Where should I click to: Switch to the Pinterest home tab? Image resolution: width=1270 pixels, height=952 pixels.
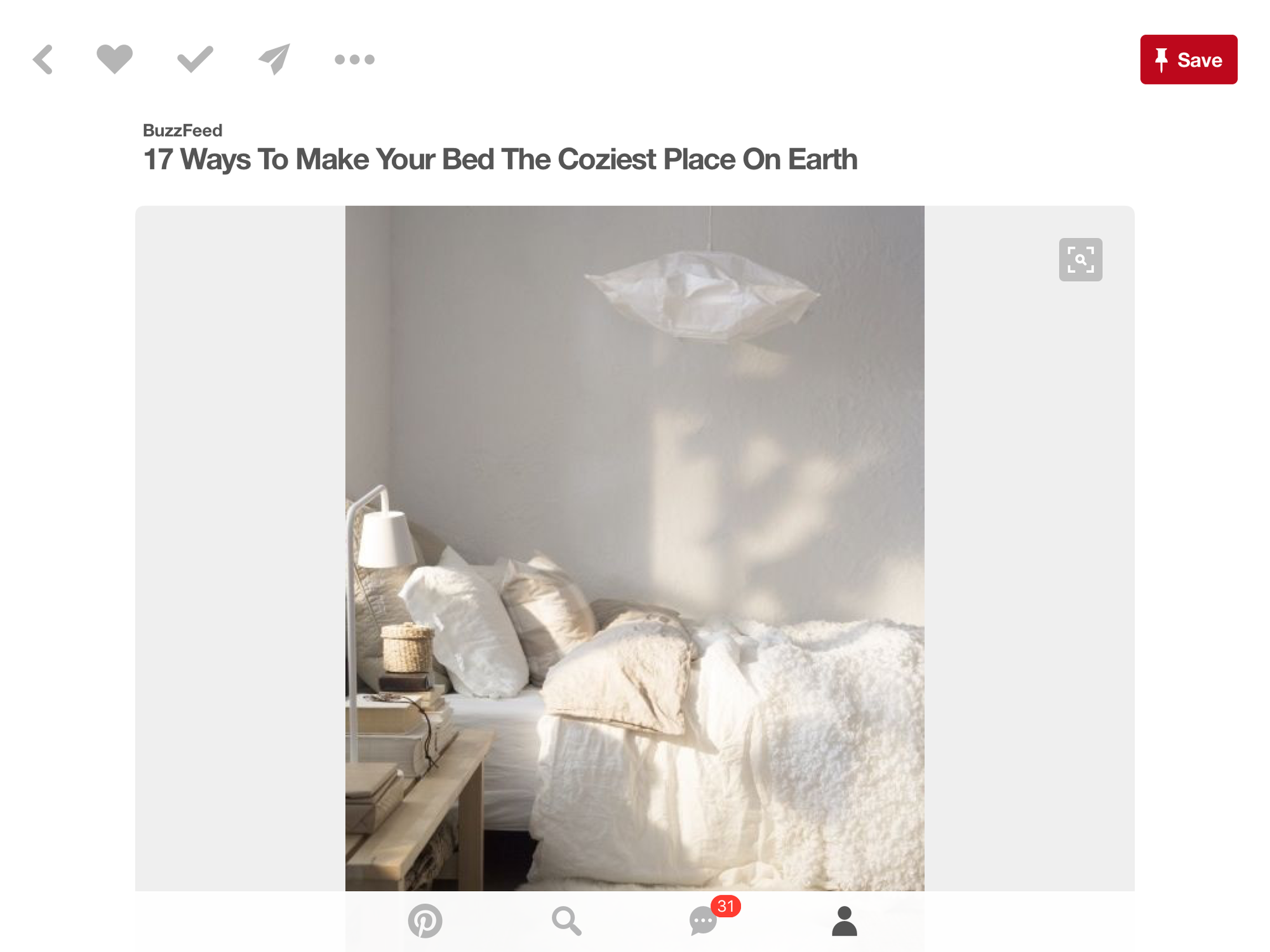(x=425, y=921)
